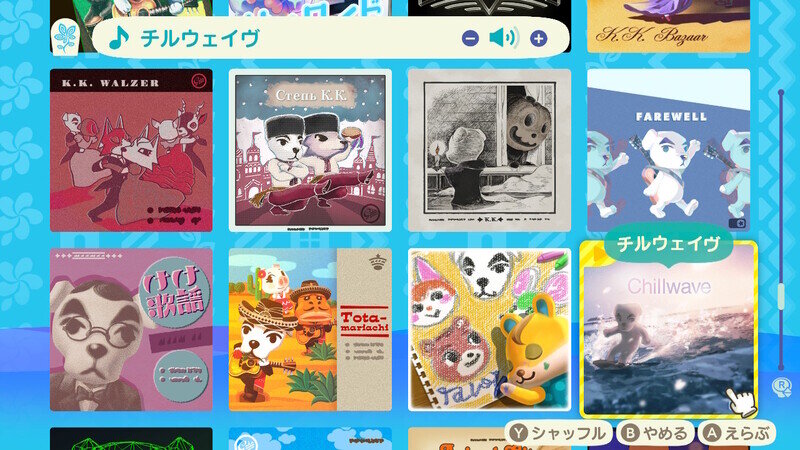Tap the speaker volume icon
The image size is (800, 450).
(x=504, y=38)
